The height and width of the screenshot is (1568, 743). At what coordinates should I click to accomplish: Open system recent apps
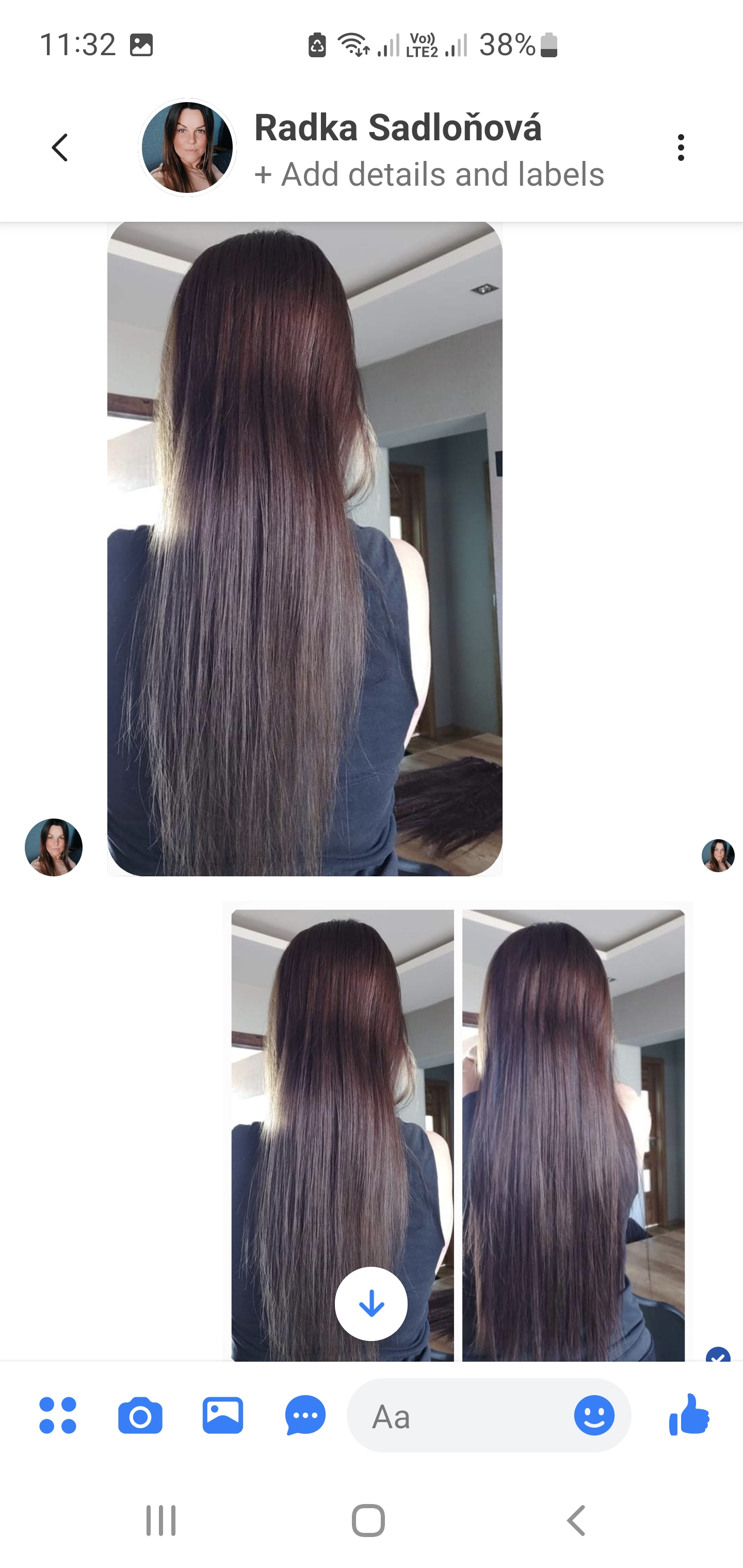click(161, 1521)
